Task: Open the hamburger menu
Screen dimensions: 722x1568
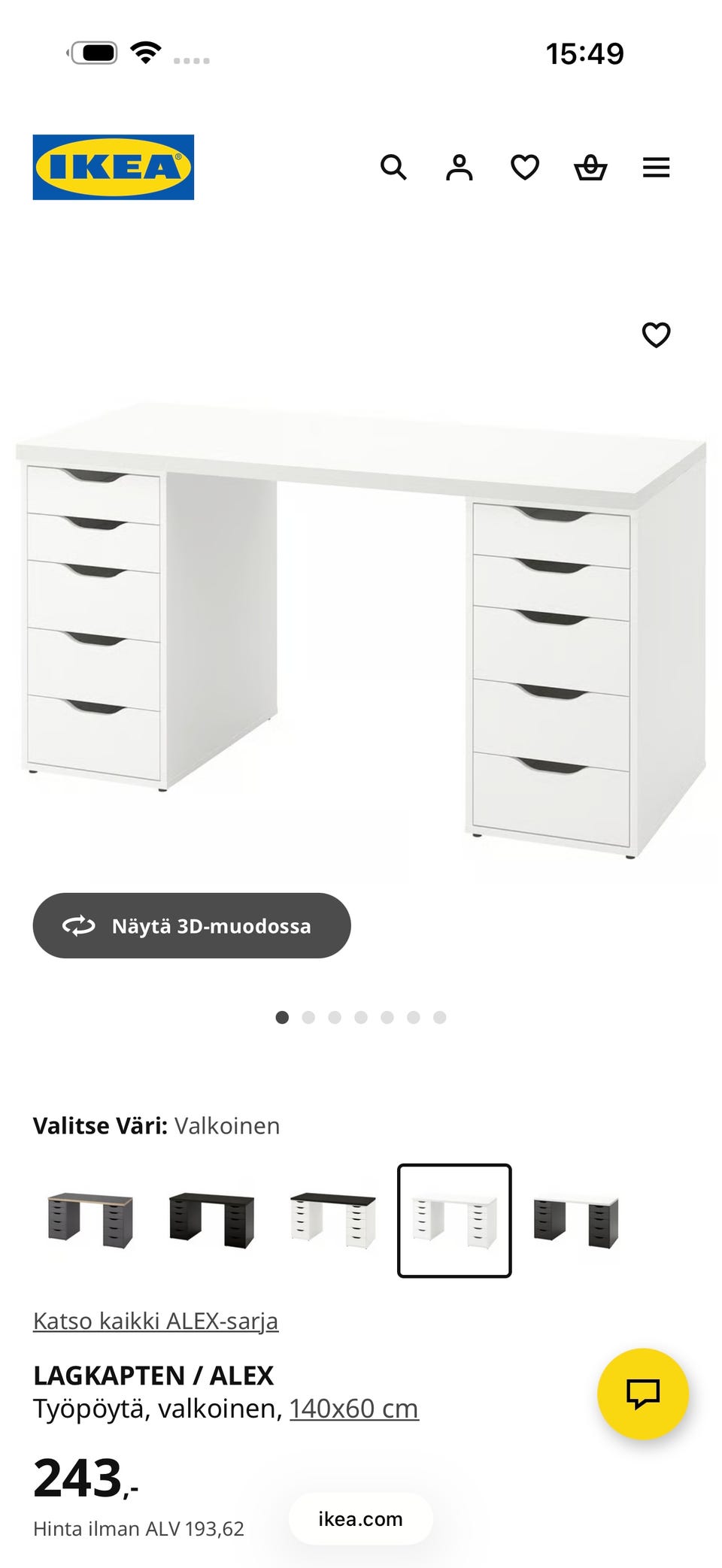Action: click(x=656, y=167)
